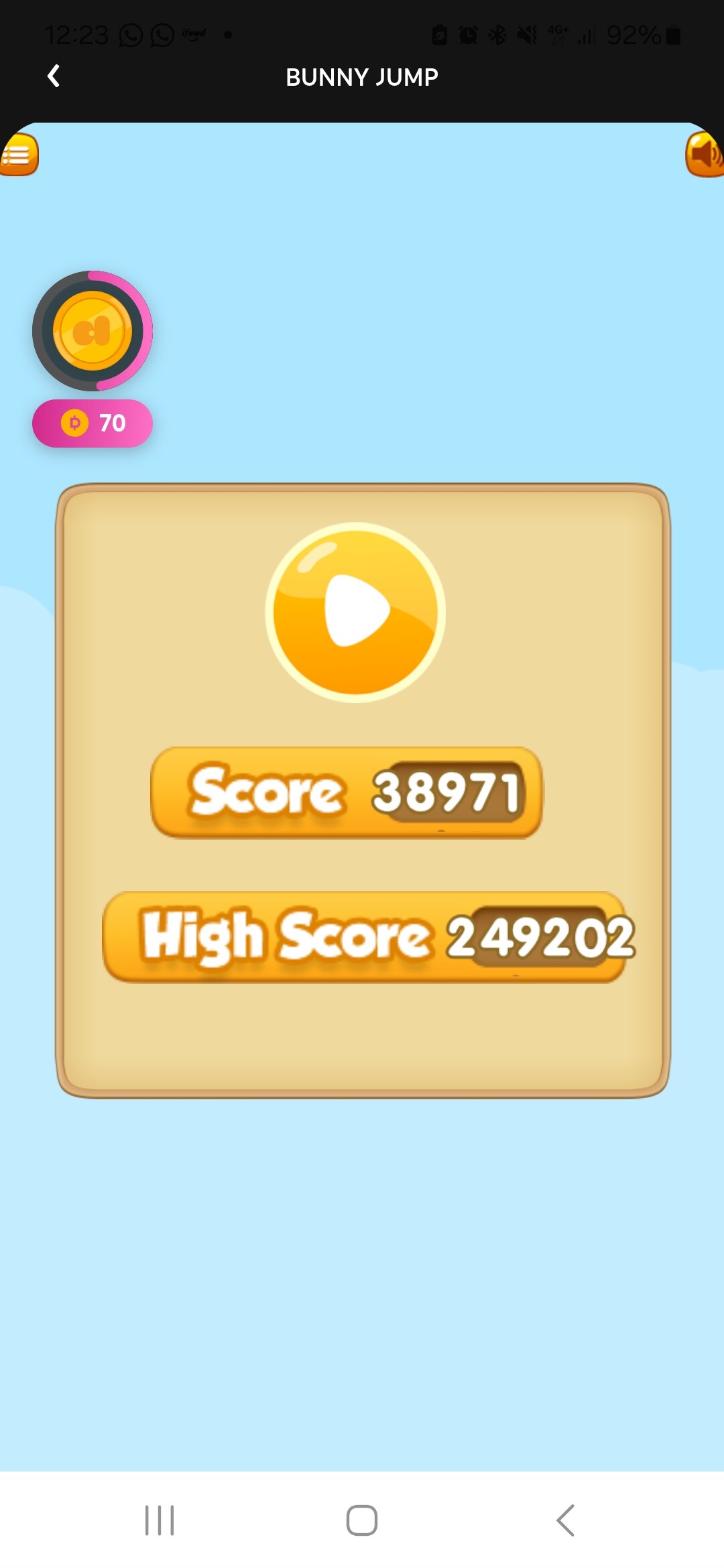The width and height of the screenshot is (724, 1568).
Task: Start the game with the play button
Action: point(355,612)
